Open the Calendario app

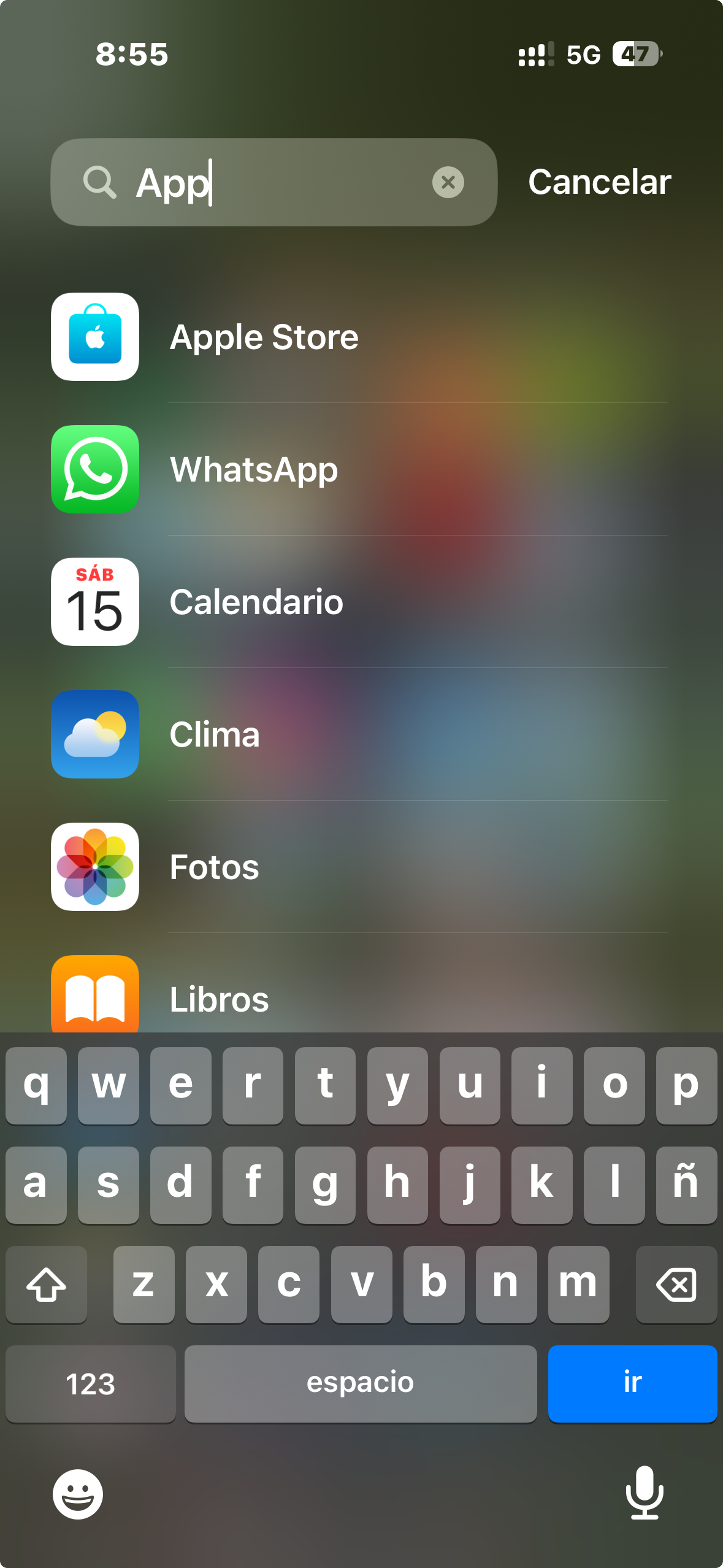256,602
